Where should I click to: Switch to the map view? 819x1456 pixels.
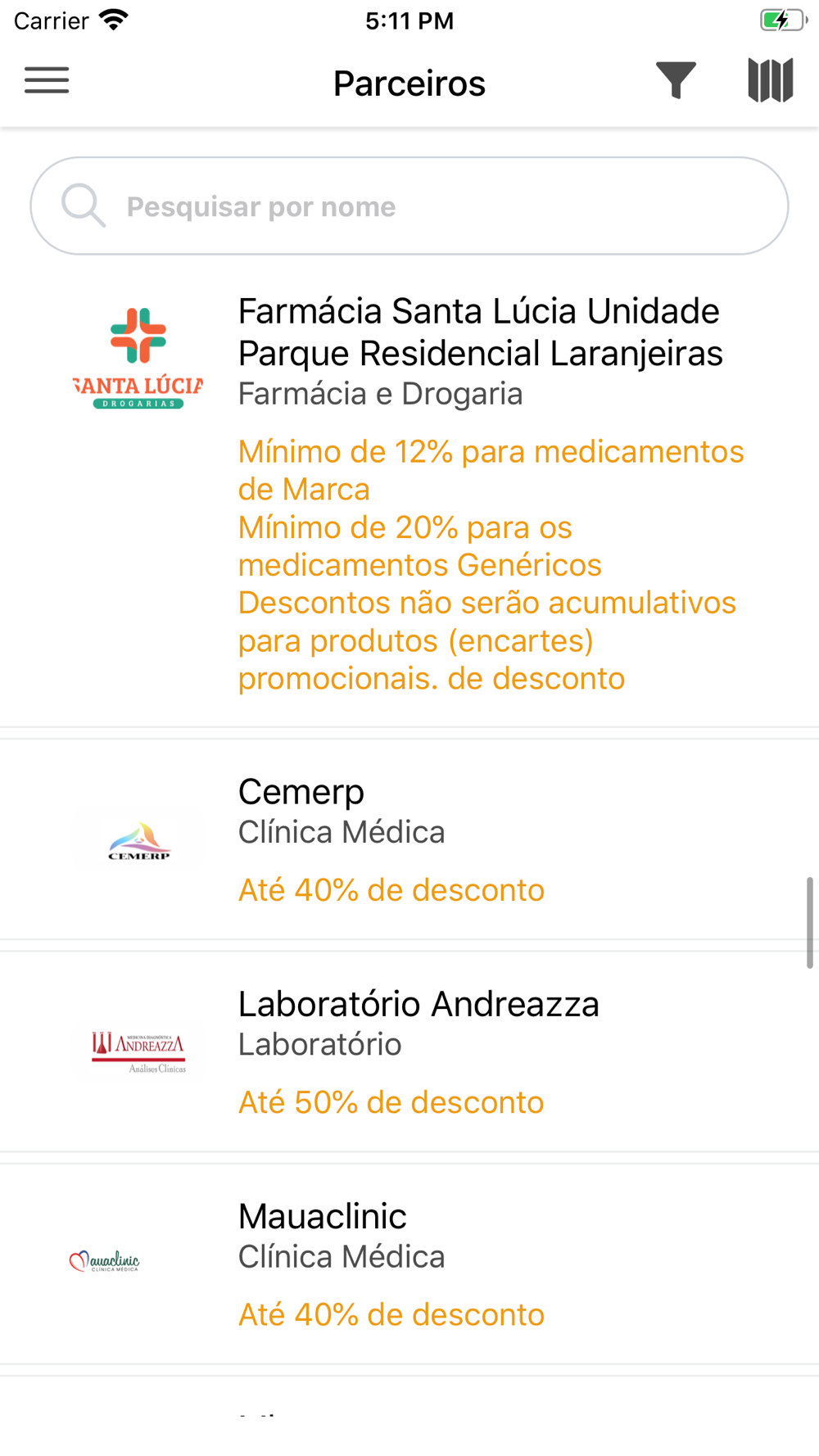click(771, 80)
